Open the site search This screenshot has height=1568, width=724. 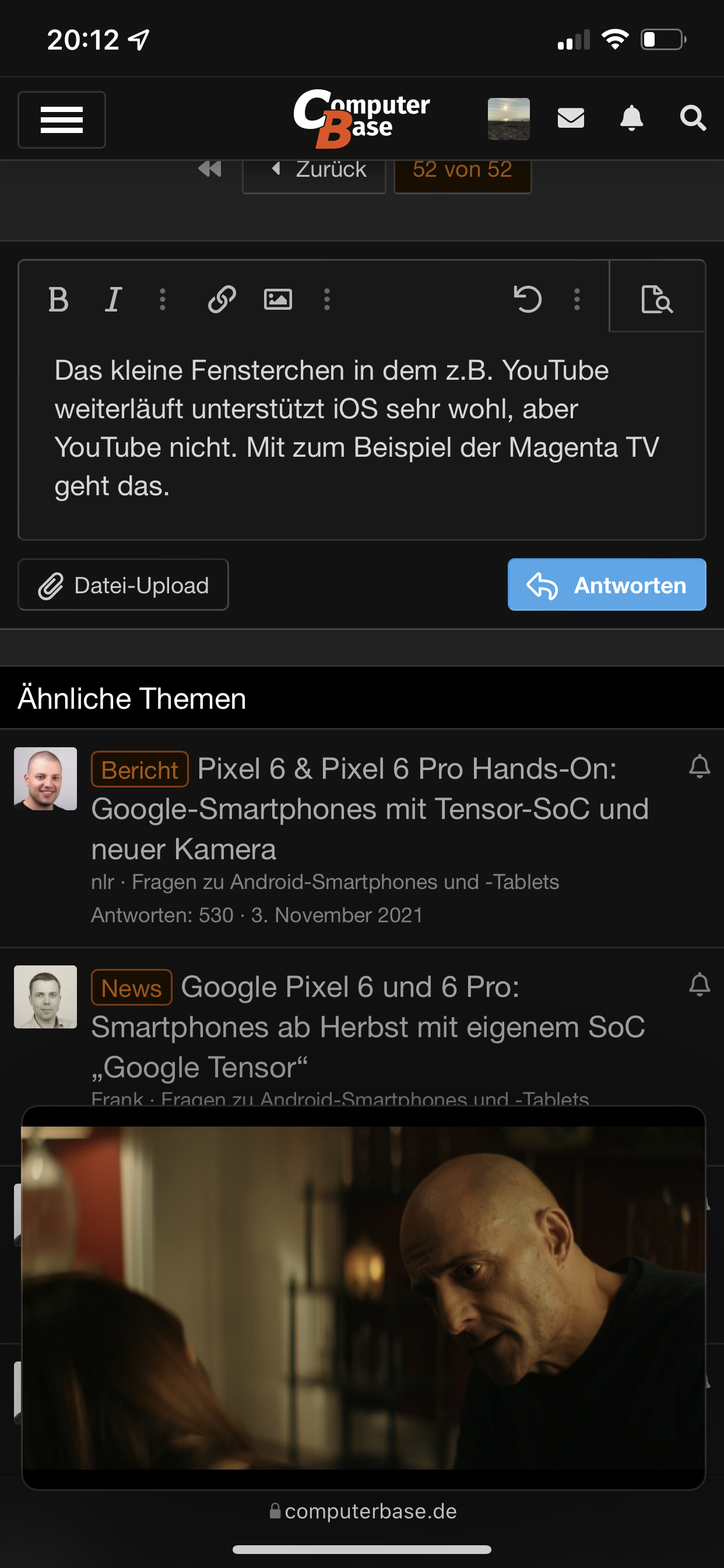[693, 118]
